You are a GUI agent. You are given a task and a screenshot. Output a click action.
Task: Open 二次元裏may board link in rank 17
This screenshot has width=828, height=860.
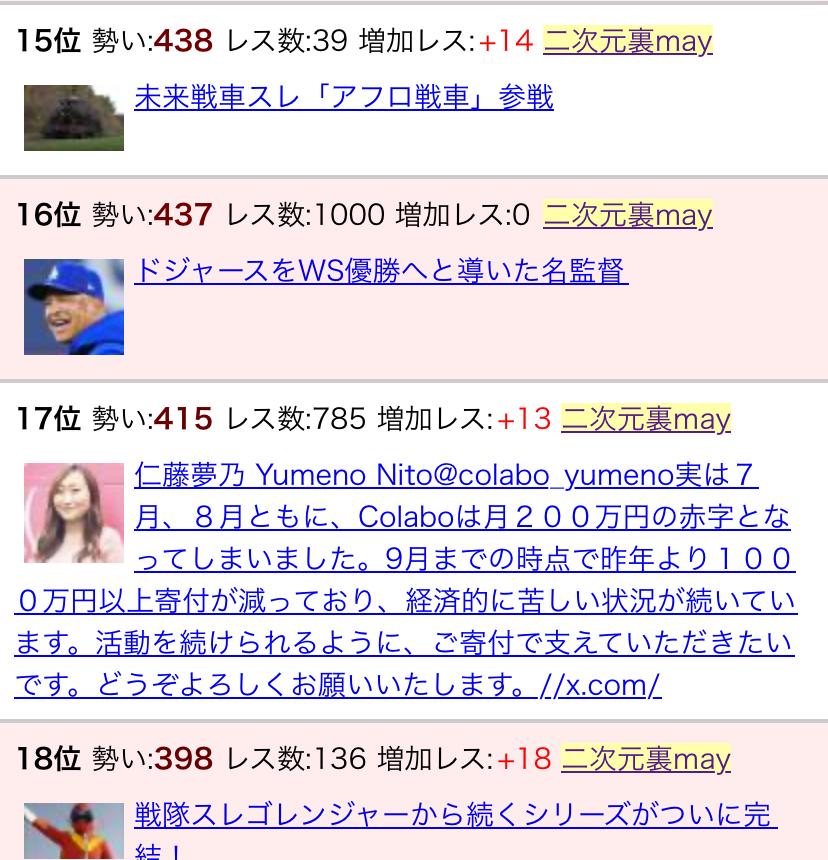pyautogui.click(x=646, y=418)
